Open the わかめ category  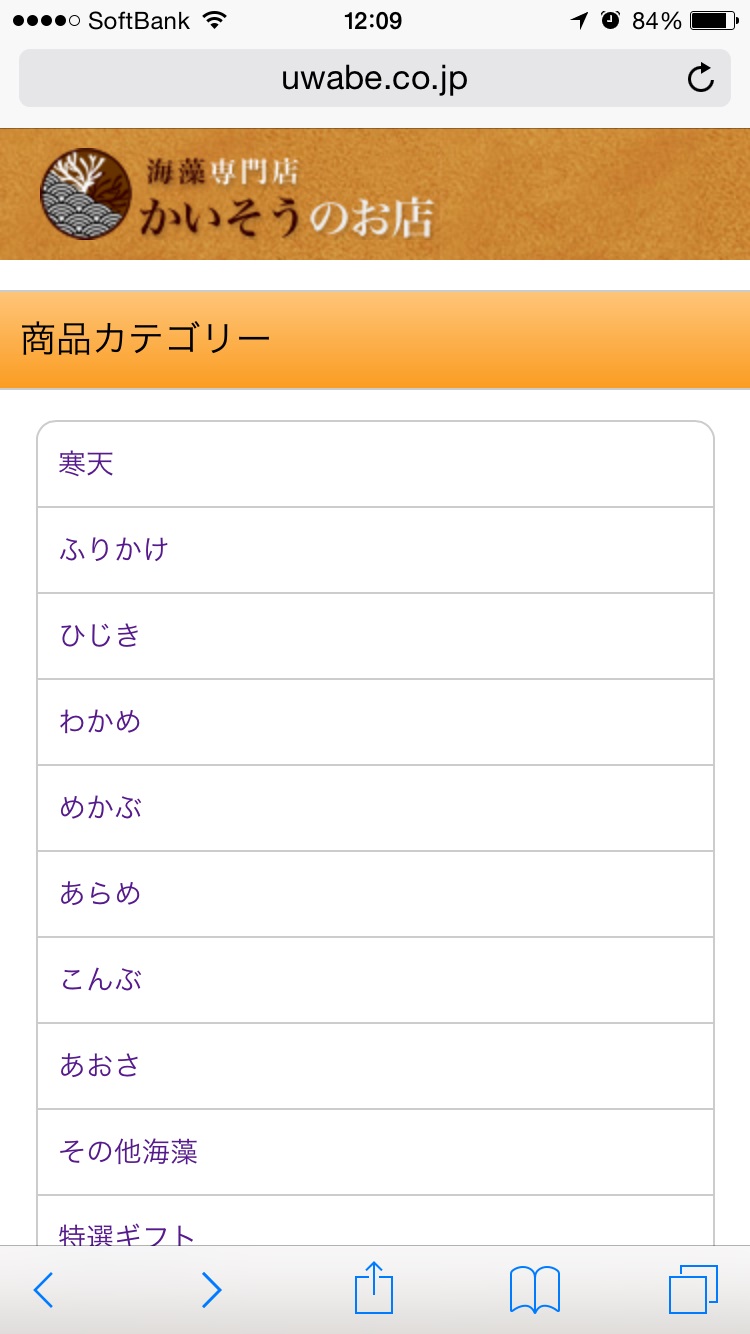(375, 722)
